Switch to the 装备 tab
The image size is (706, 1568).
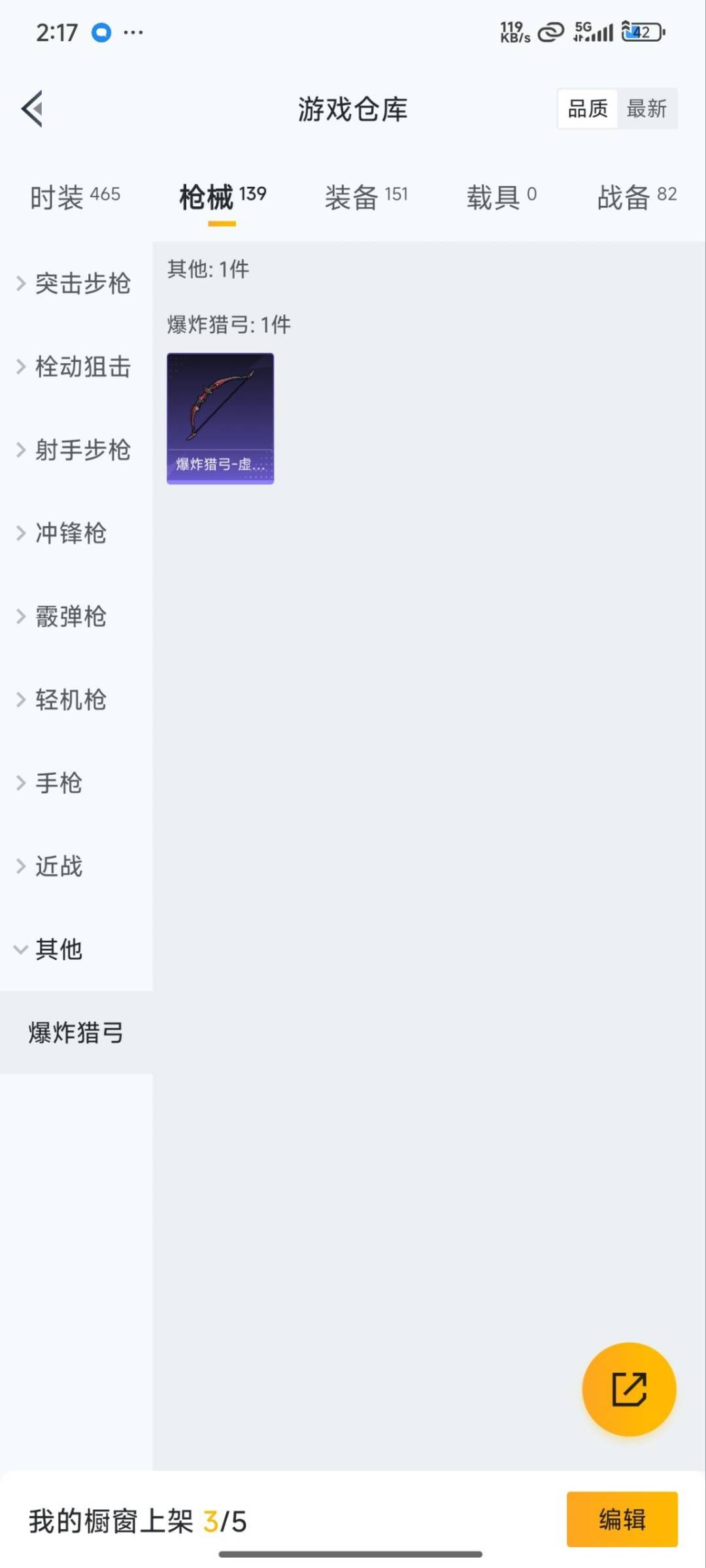[365, 196]
